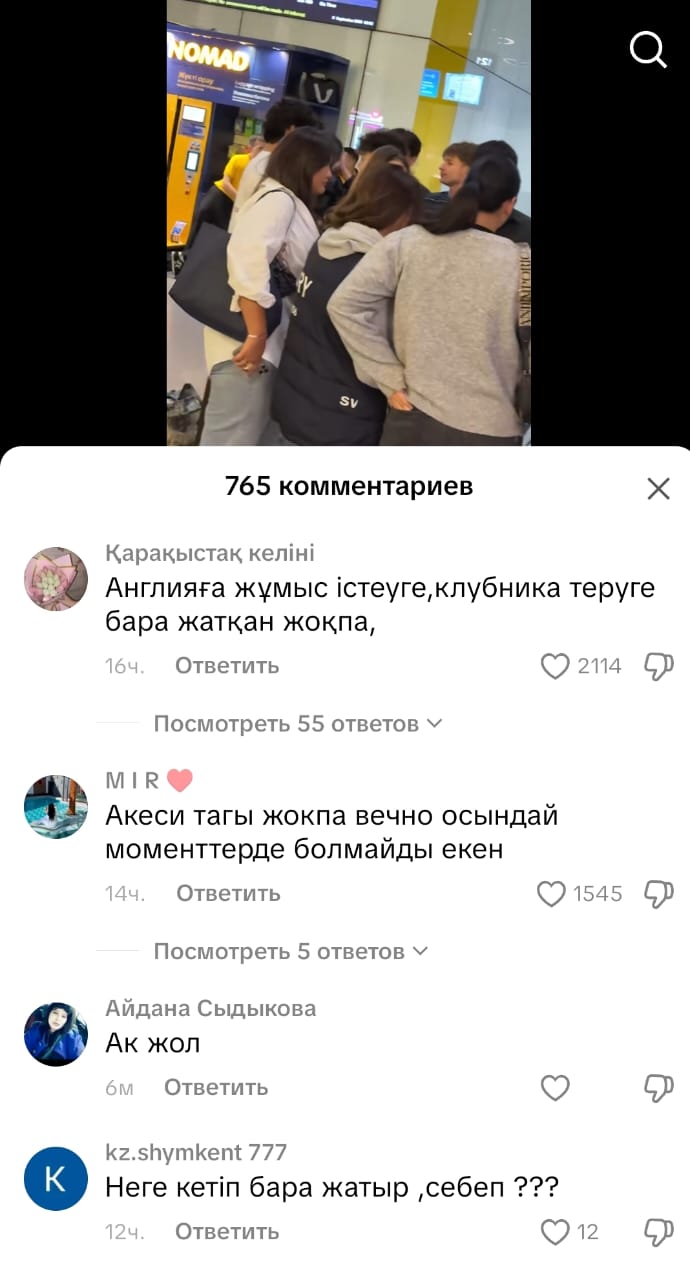The width and height of the screenshot is (690, 1280).
Task: Like Айдана Сыдыкова's comment
Action: [x=555, y=1087]
